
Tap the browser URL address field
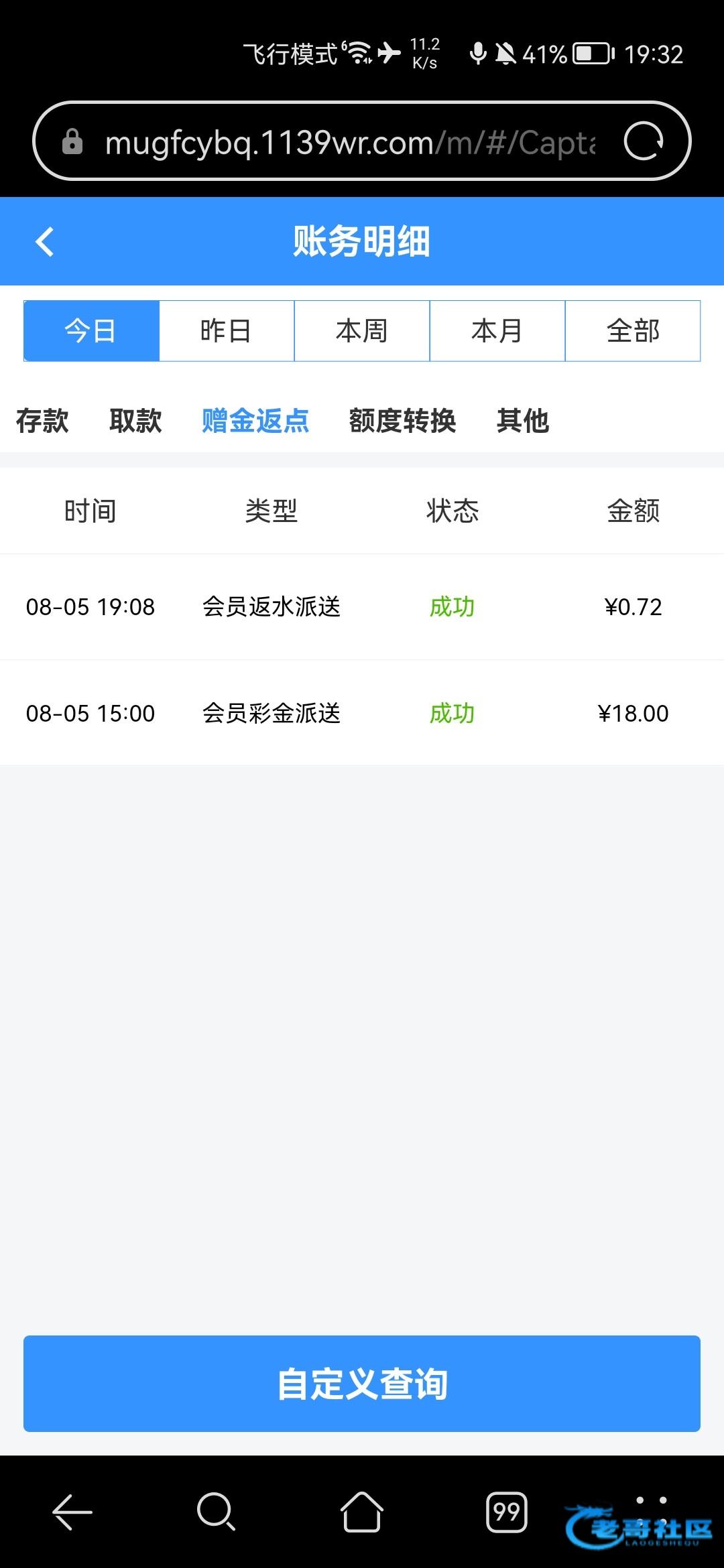[x=349, y=142]
